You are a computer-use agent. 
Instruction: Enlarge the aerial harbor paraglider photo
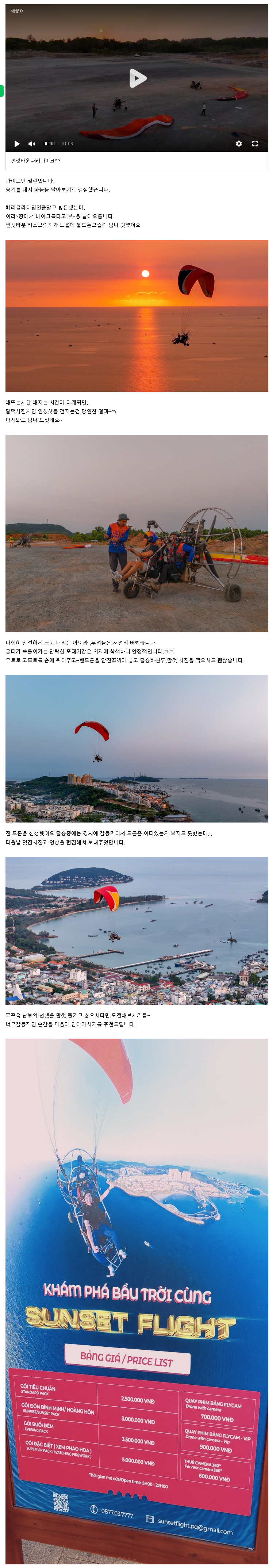(137, 930)
